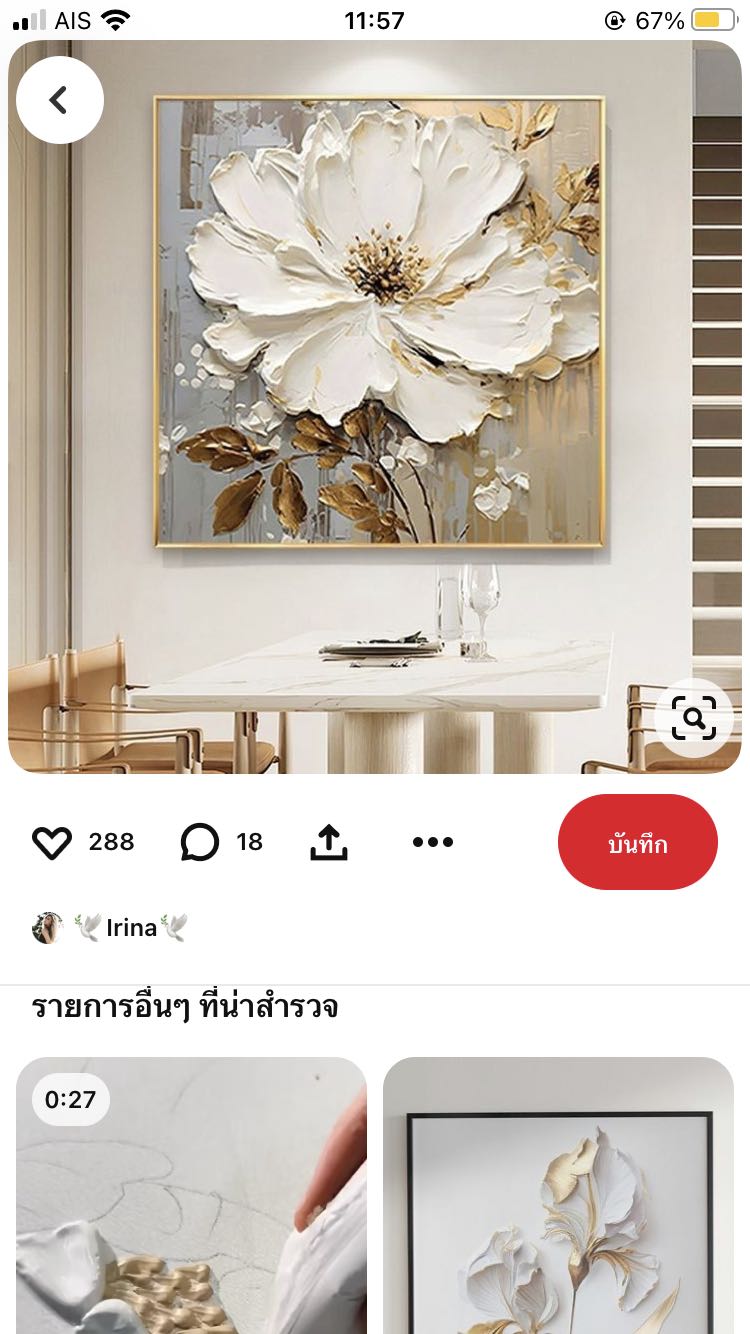Open visual search lens on the pin
The width and height of the screenshot is (750, 1334).
693,717
